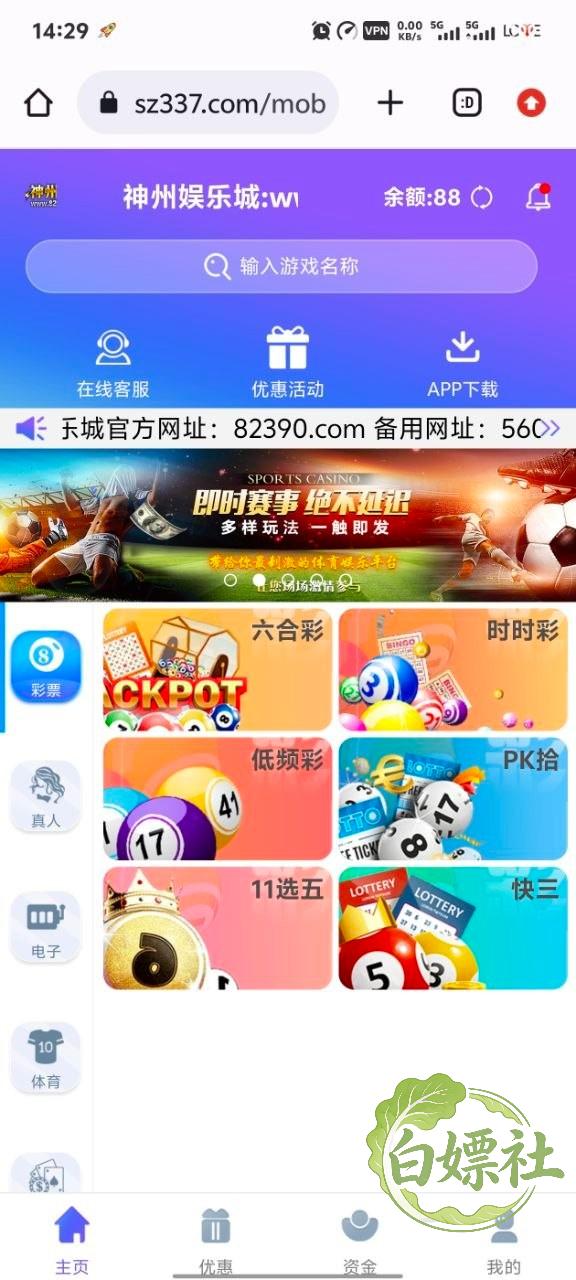This screenshot has width=576, height=1280.
Task: Open the PK拾 game tile
Action: point(453,799)
